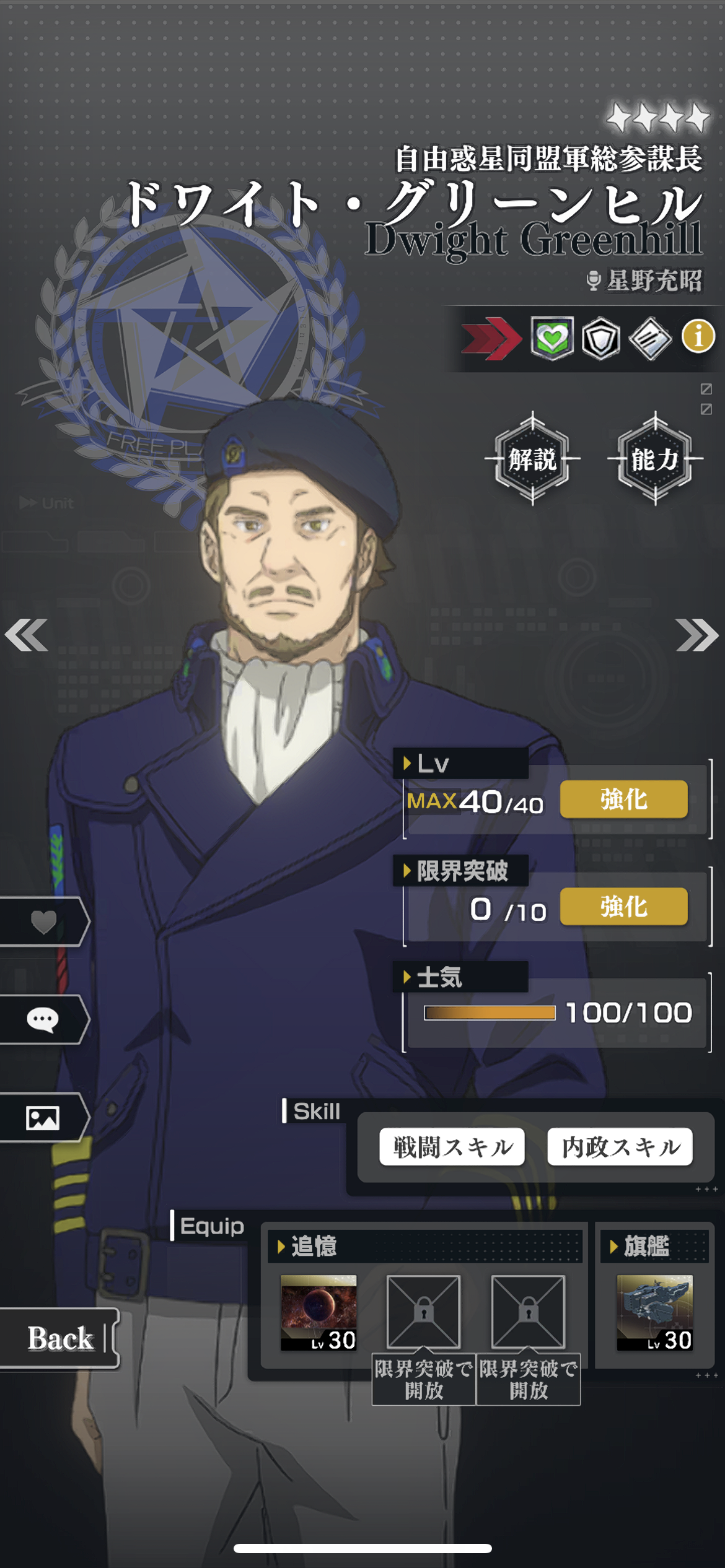
Task: Open the equipped 追憶 memory Lv 30
Action: point(319,1312)
